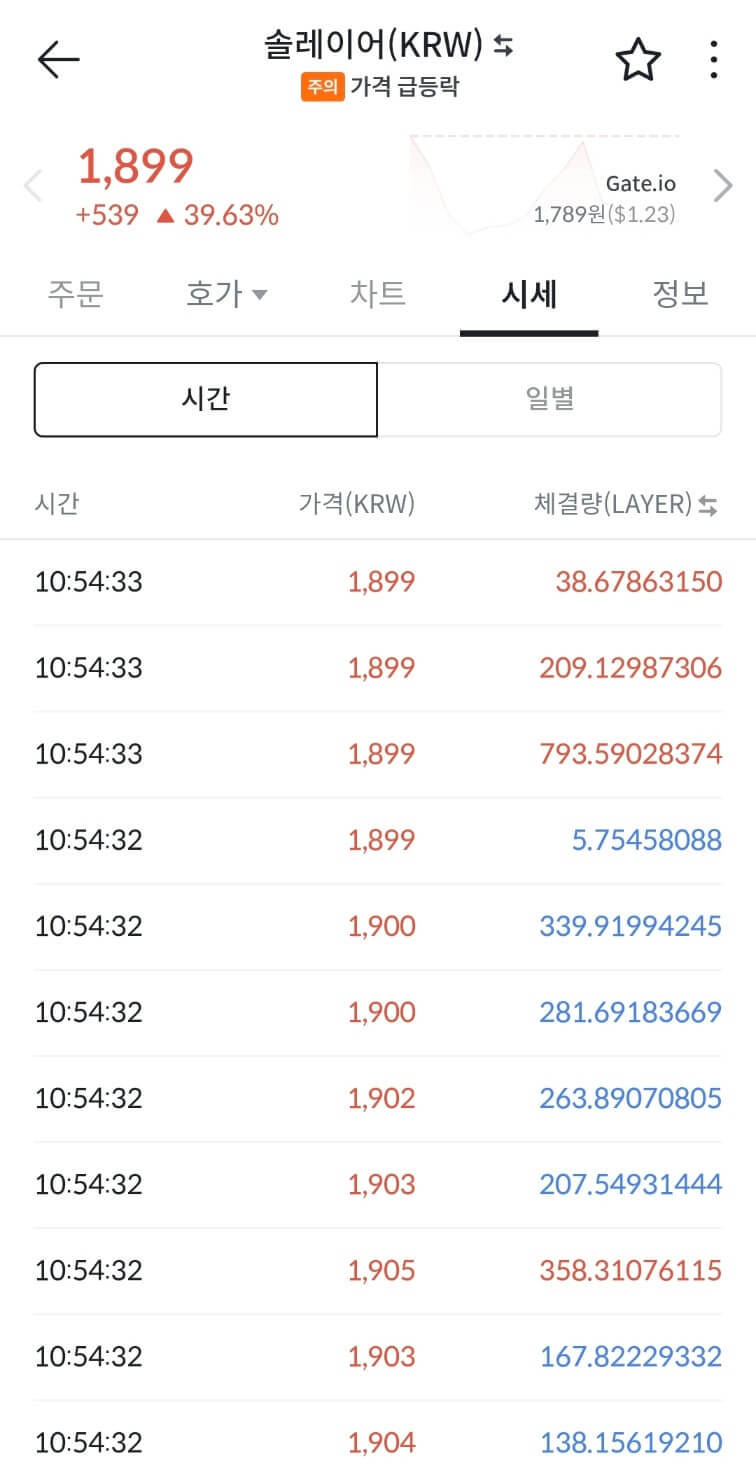Open the three-dot overflow menu
This screenshot has width=756, height=1476.
(x=713, y=58)
